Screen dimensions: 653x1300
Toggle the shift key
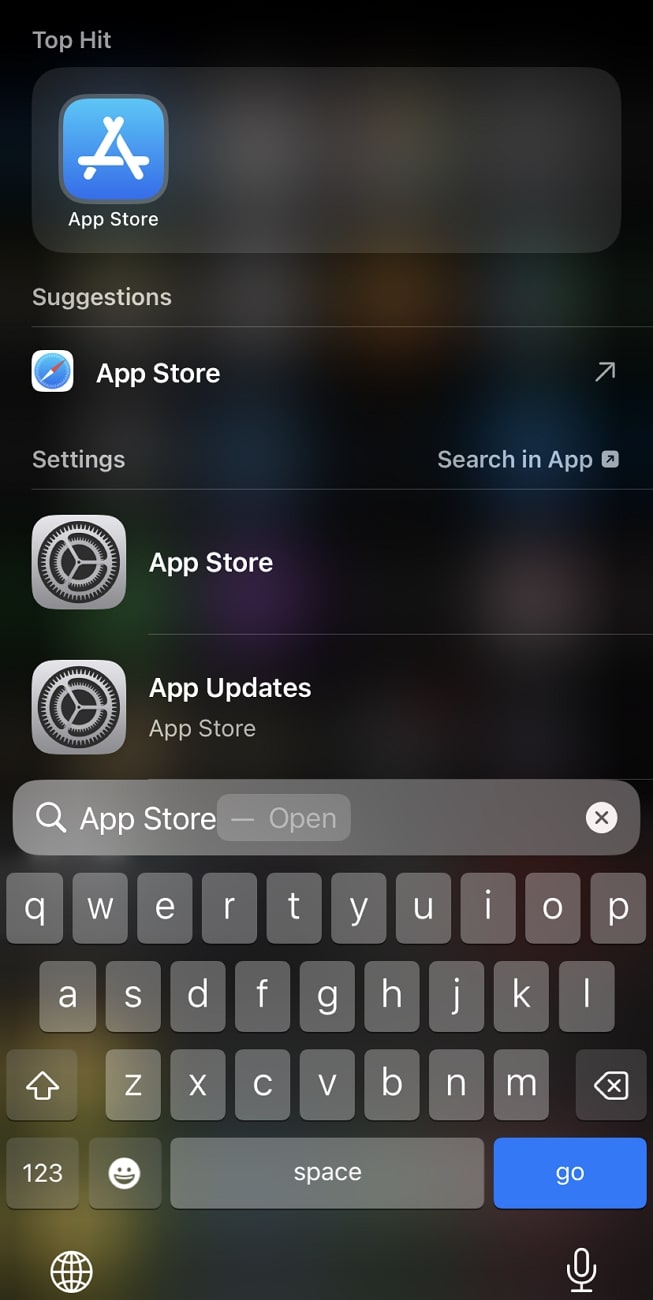[42, 1085]
